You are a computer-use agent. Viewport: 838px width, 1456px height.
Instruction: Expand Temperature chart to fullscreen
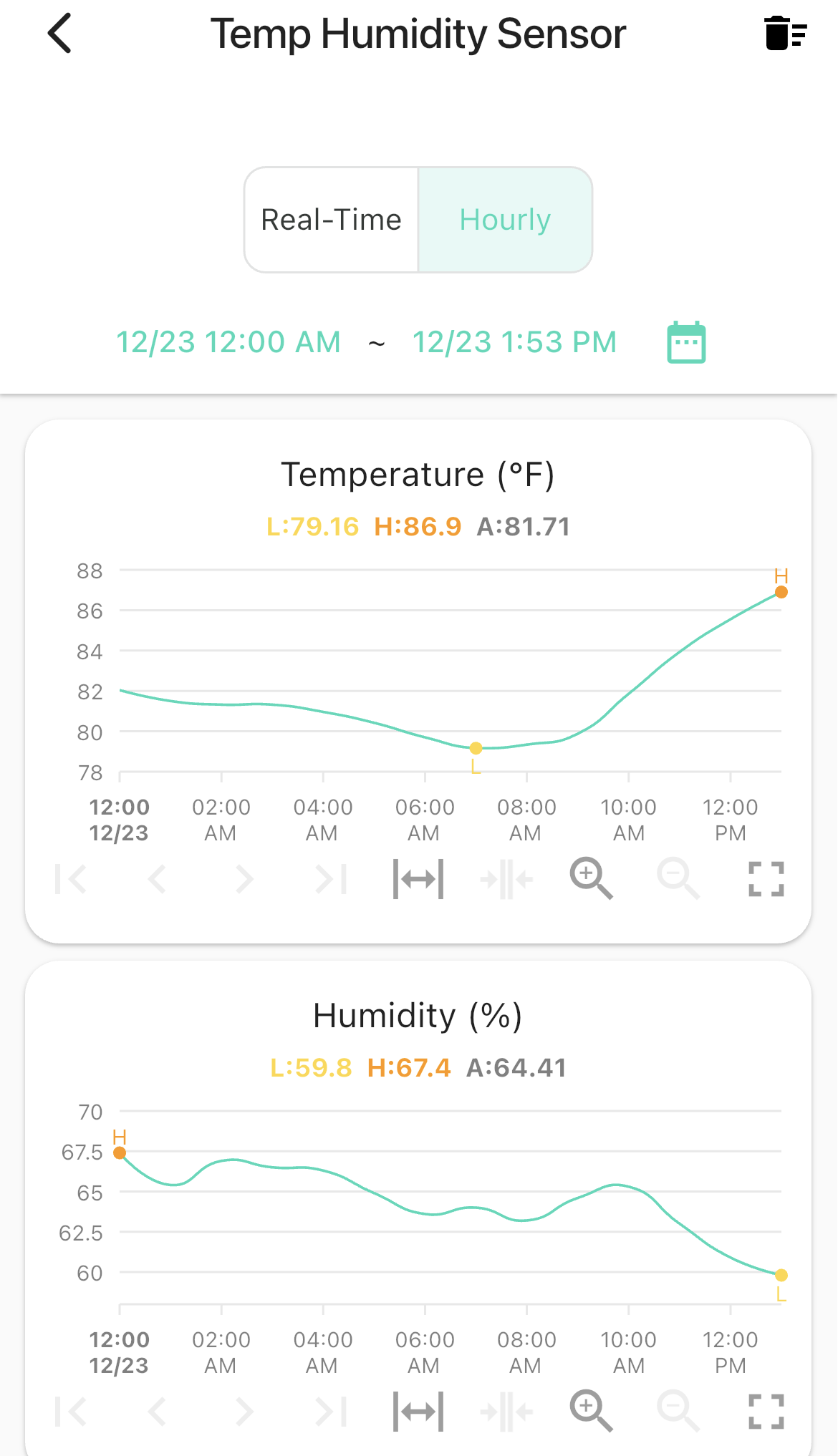click(766, 879)
